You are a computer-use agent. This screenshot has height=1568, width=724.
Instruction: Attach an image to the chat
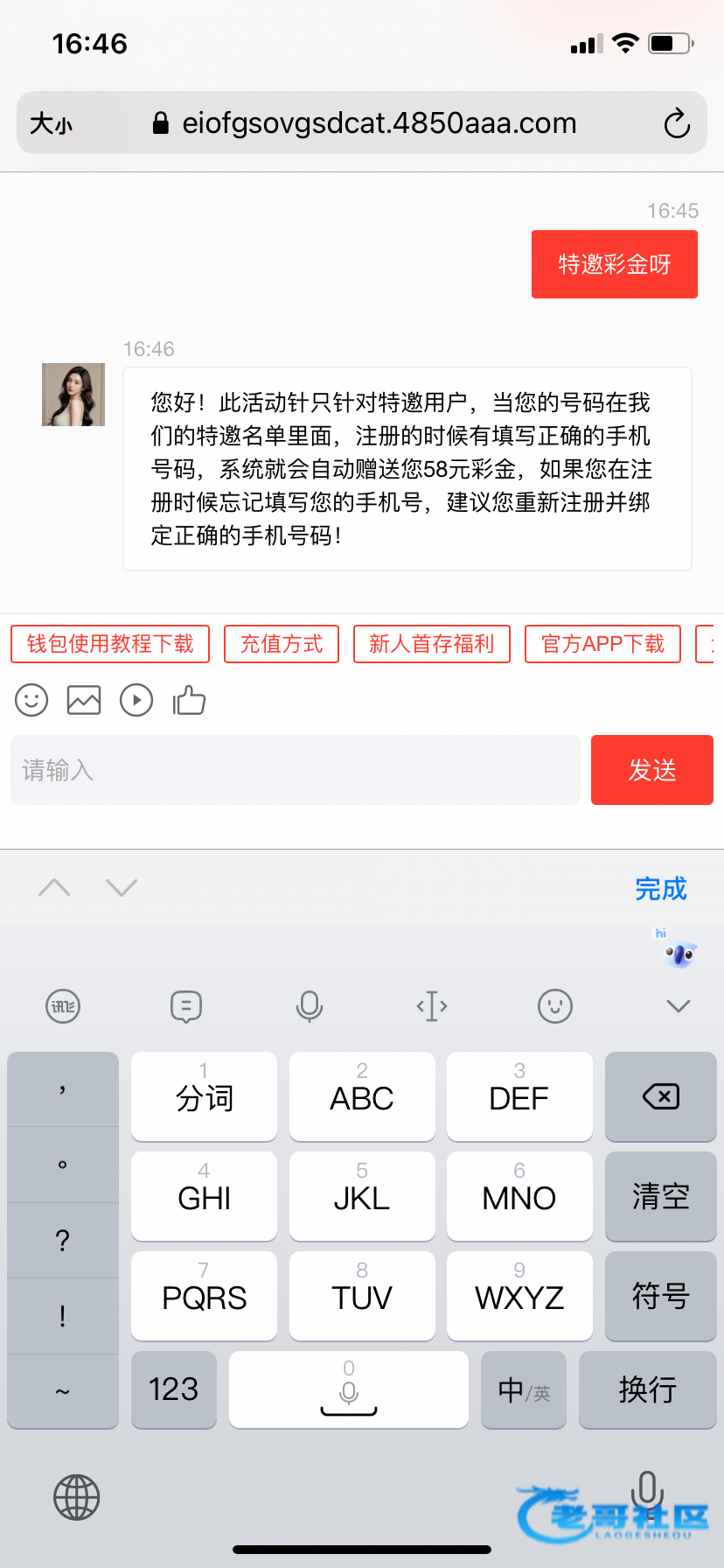click(84, 700)
